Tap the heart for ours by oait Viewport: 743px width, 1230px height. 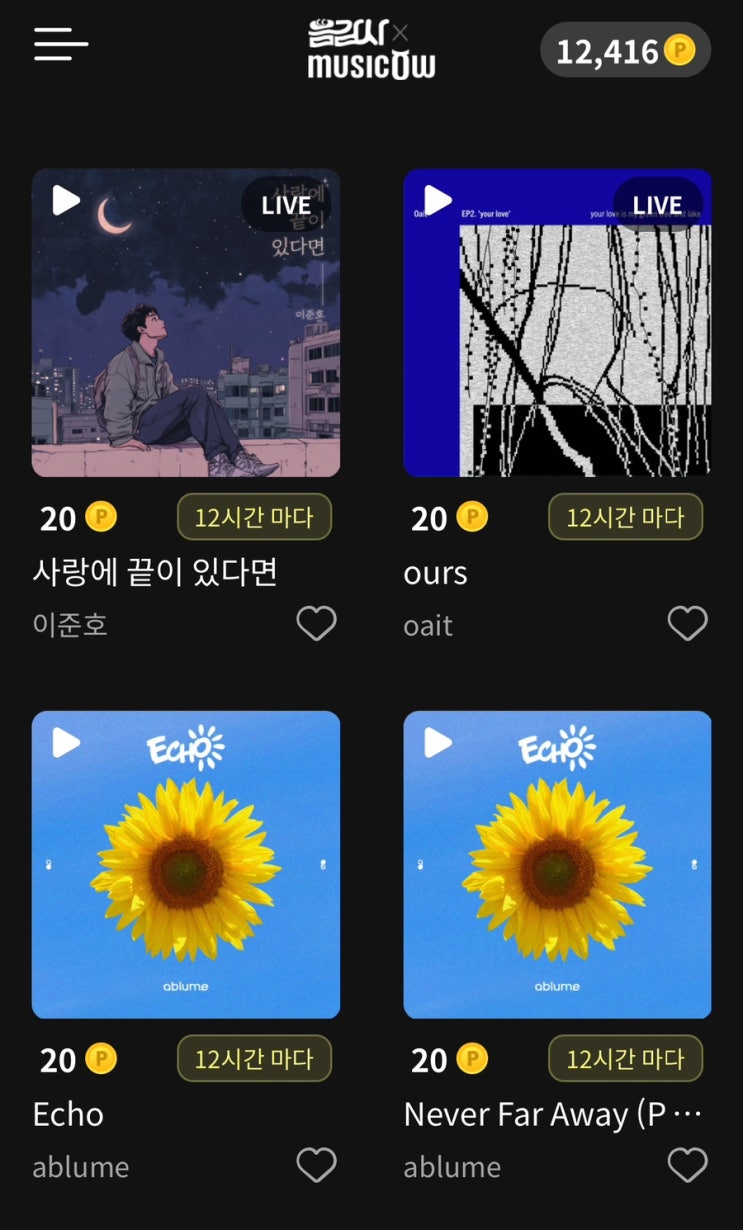point(688,624)
